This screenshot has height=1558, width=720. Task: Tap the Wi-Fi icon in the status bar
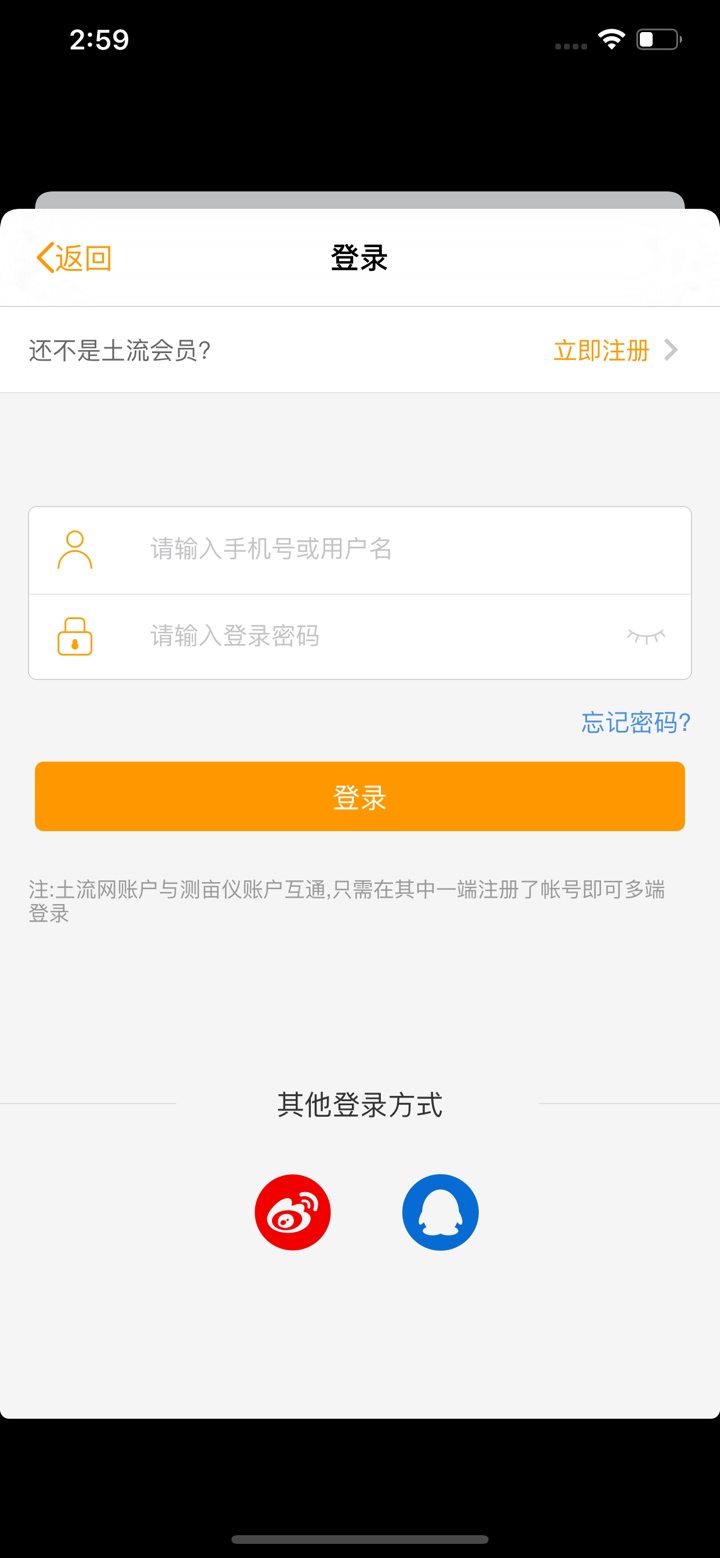612,40
